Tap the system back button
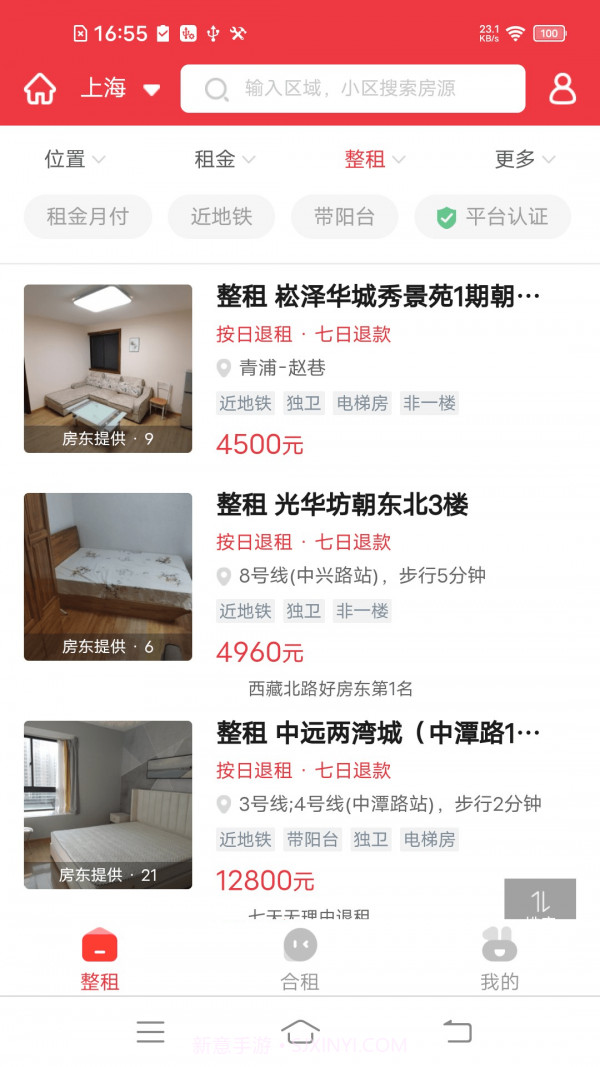 tap(457, 1031)
